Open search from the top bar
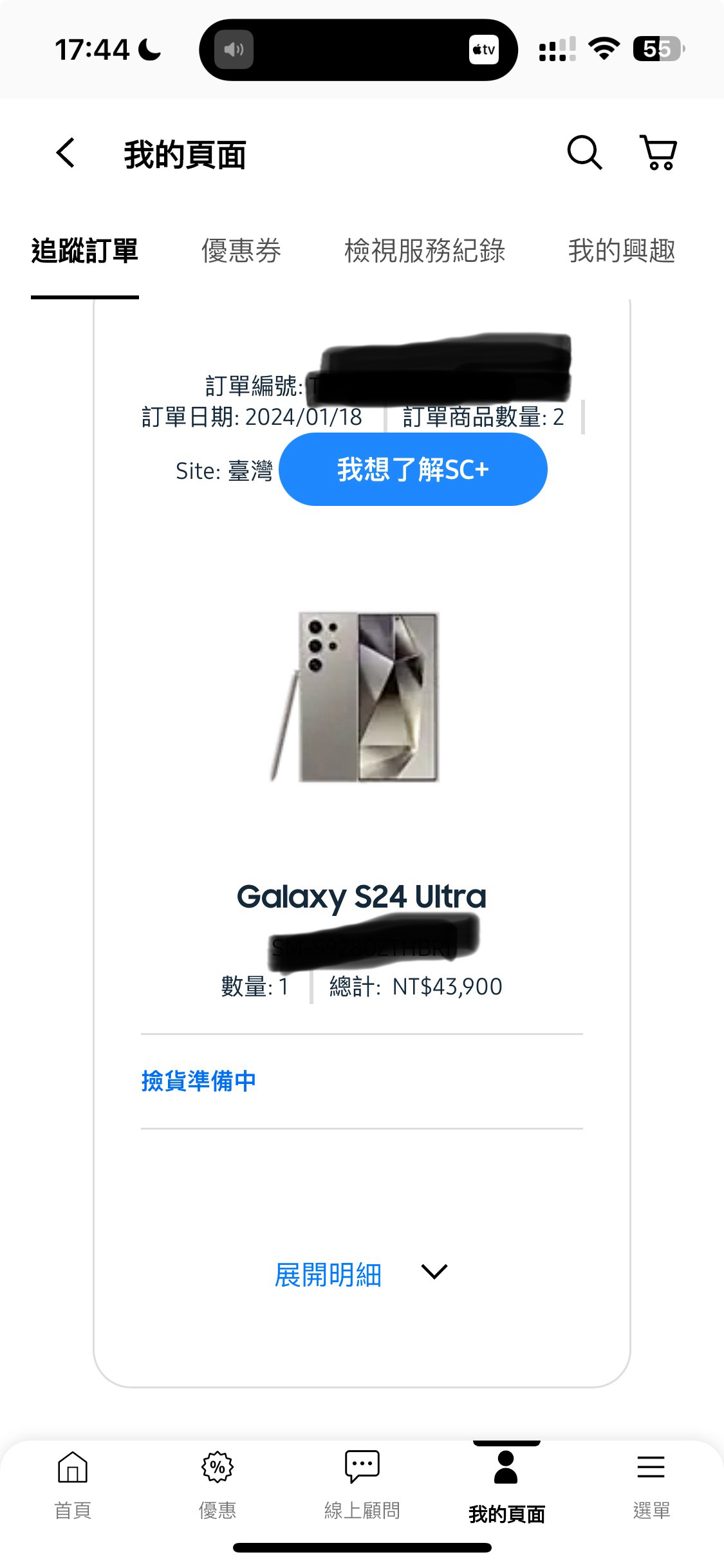Screen dimensions: 724x1568 click(x=584, y=153)
